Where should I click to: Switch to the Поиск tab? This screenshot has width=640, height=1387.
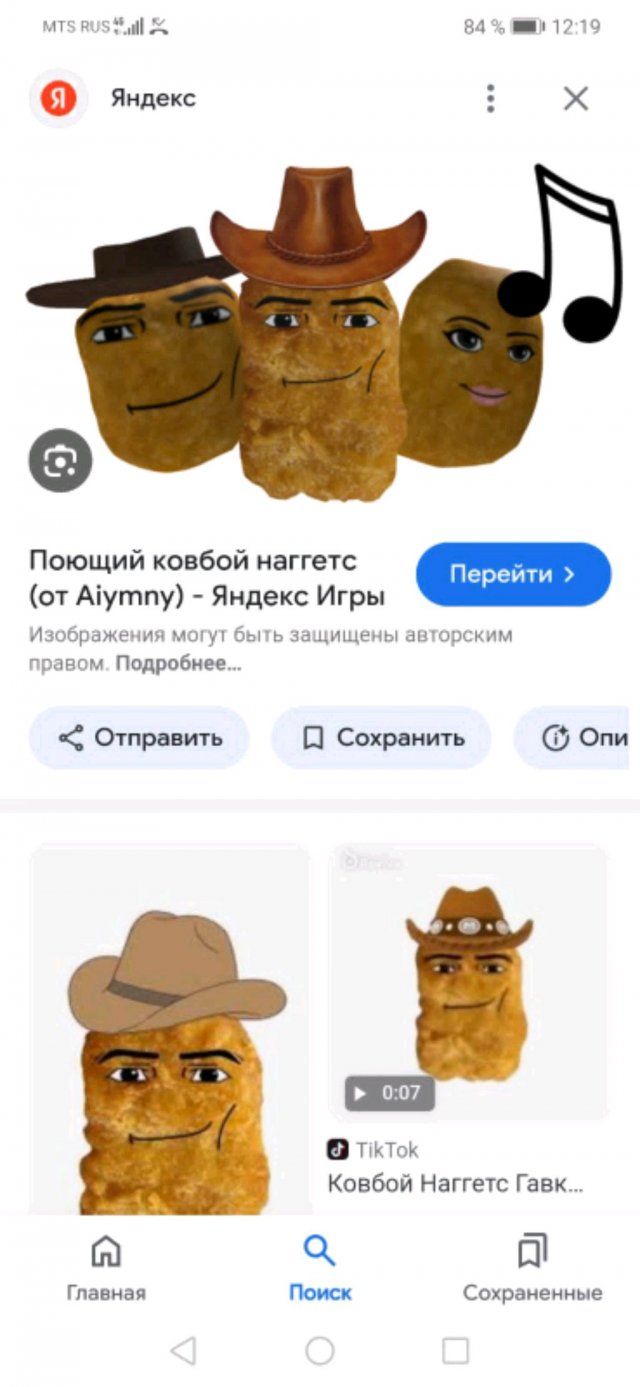tap(320, 1267)
